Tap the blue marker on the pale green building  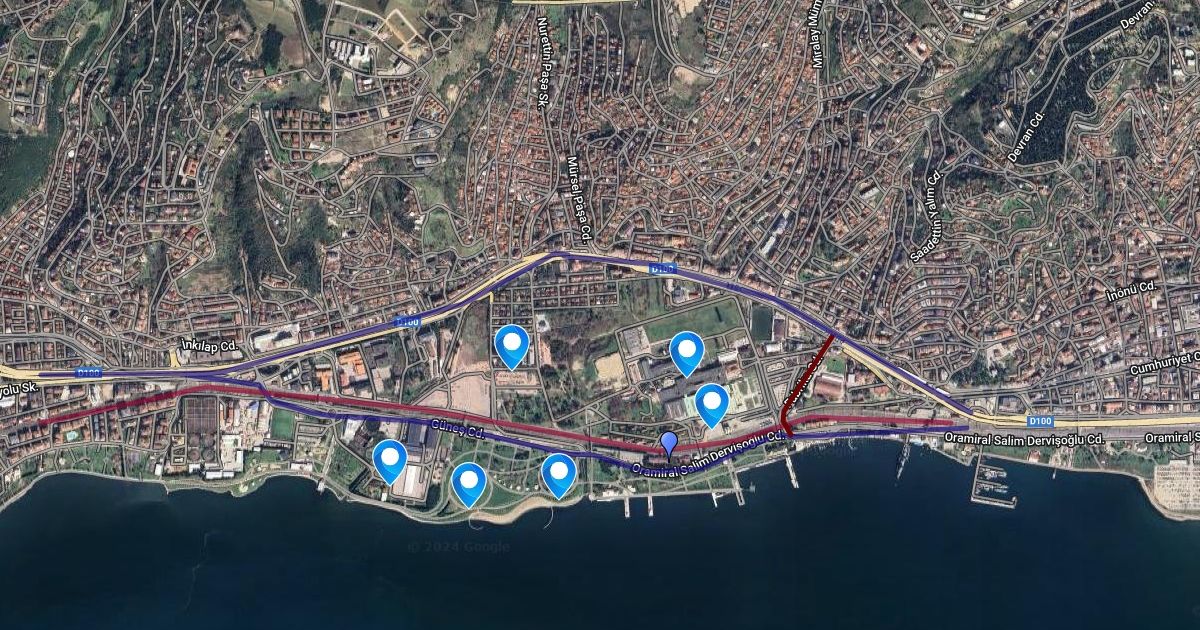point(711,402)
